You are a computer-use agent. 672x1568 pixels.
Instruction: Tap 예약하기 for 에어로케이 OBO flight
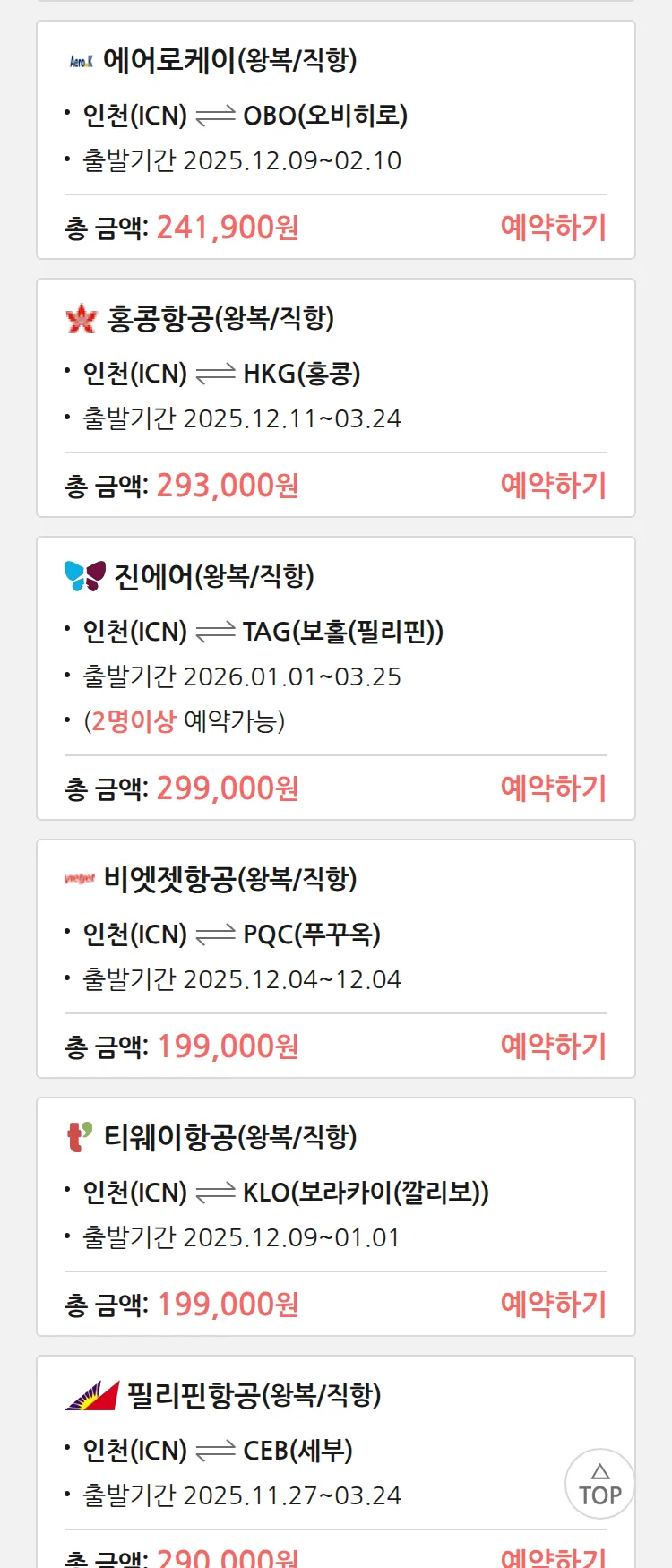pyautogui.click(x=553, y=228)
